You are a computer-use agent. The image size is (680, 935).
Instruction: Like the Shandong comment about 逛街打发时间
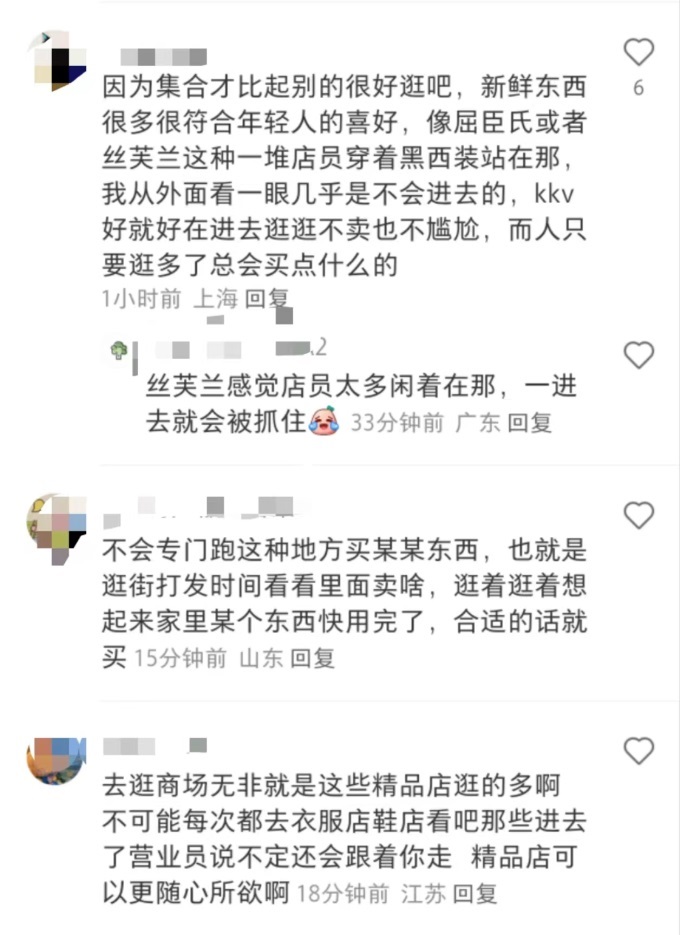tap(638, 515)
